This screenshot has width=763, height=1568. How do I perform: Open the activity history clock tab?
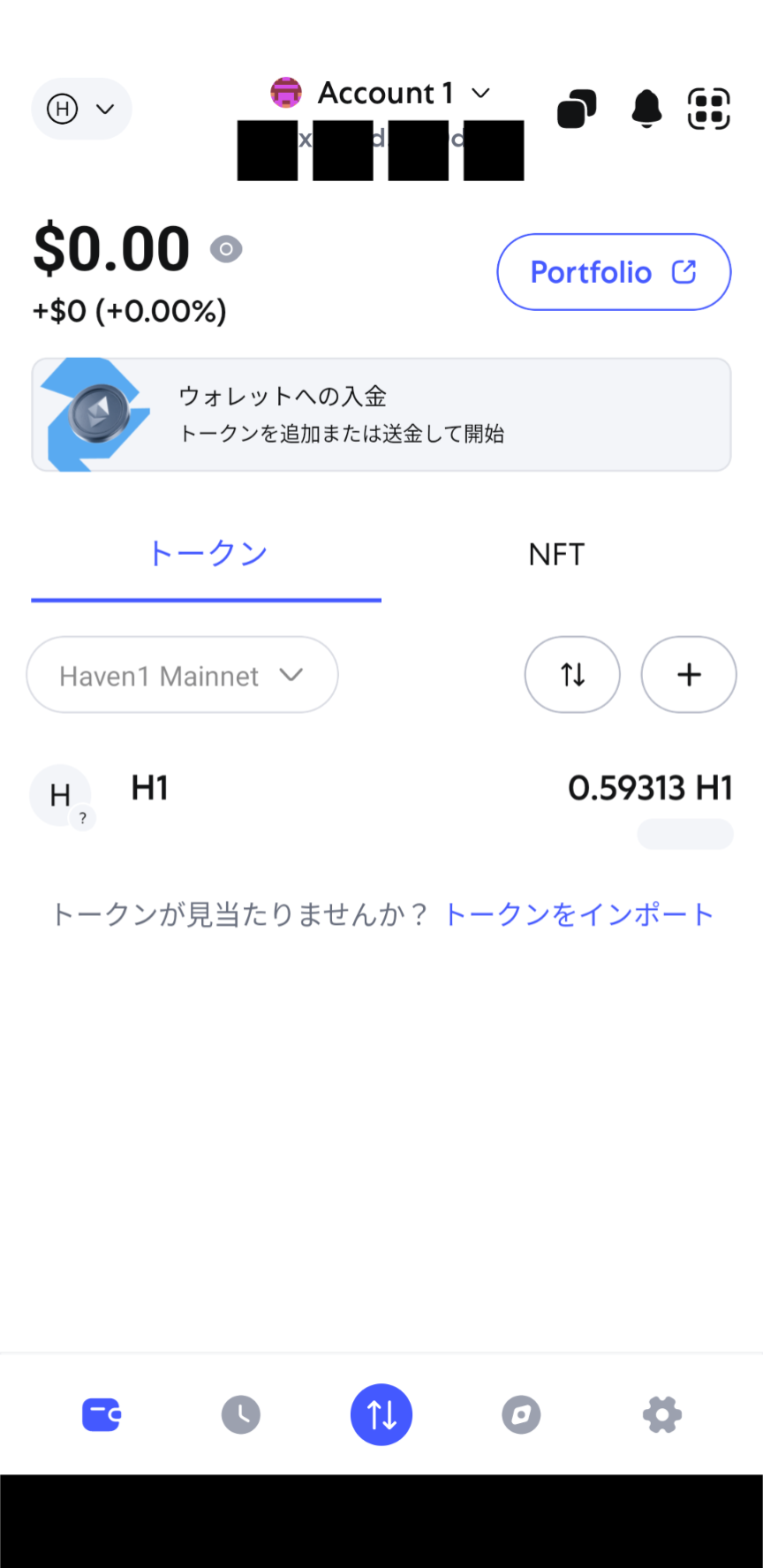point(240,1414)
